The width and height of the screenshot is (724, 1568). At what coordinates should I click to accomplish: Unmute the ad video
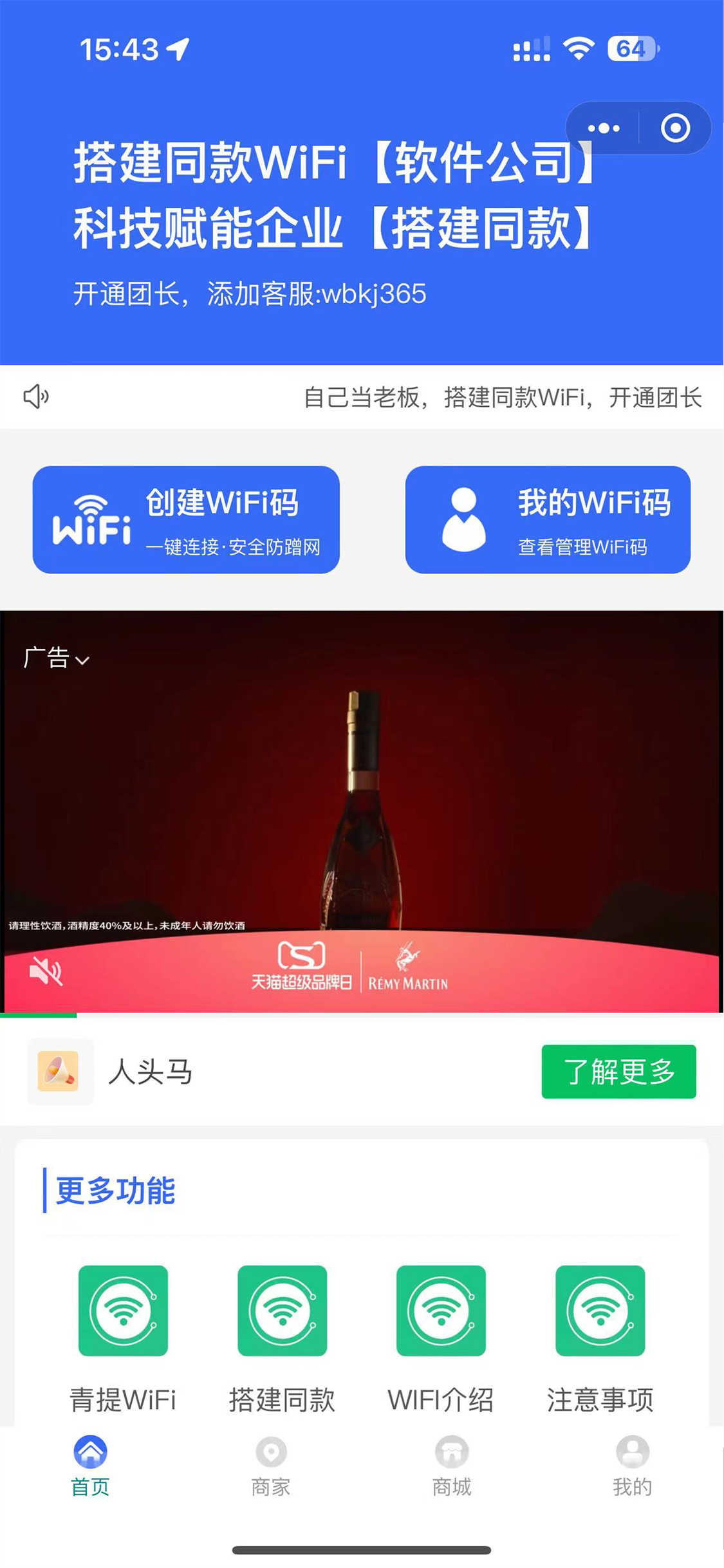(x=46, y=971)
